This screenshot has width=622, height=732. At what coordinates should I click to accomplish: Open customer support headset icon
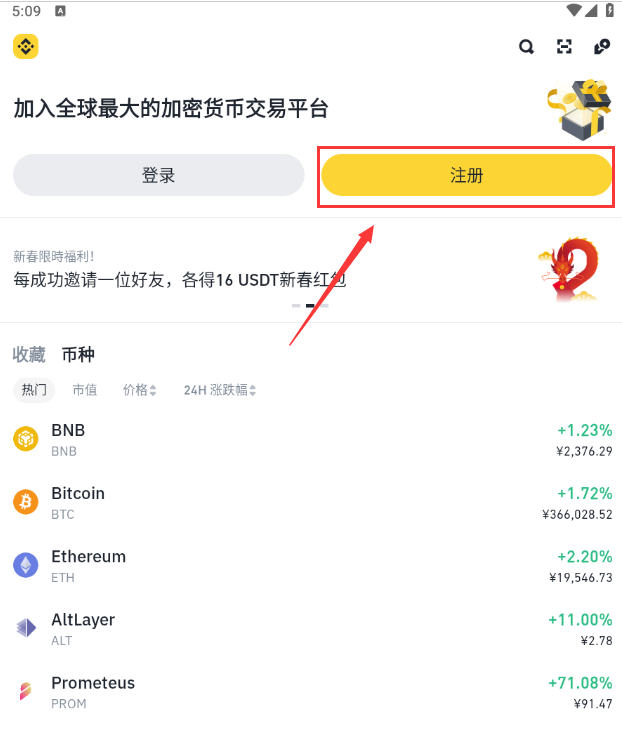[x=601, y=46]
